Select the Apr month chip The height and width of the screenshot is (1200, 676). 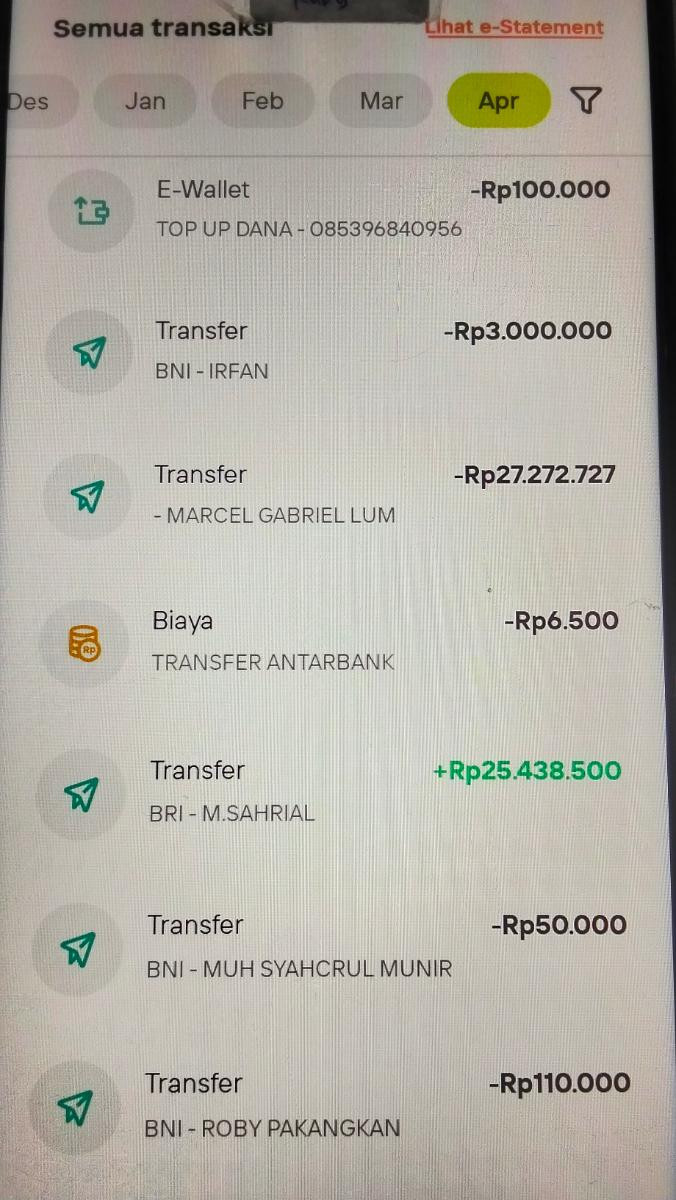(x=498, y=101)
